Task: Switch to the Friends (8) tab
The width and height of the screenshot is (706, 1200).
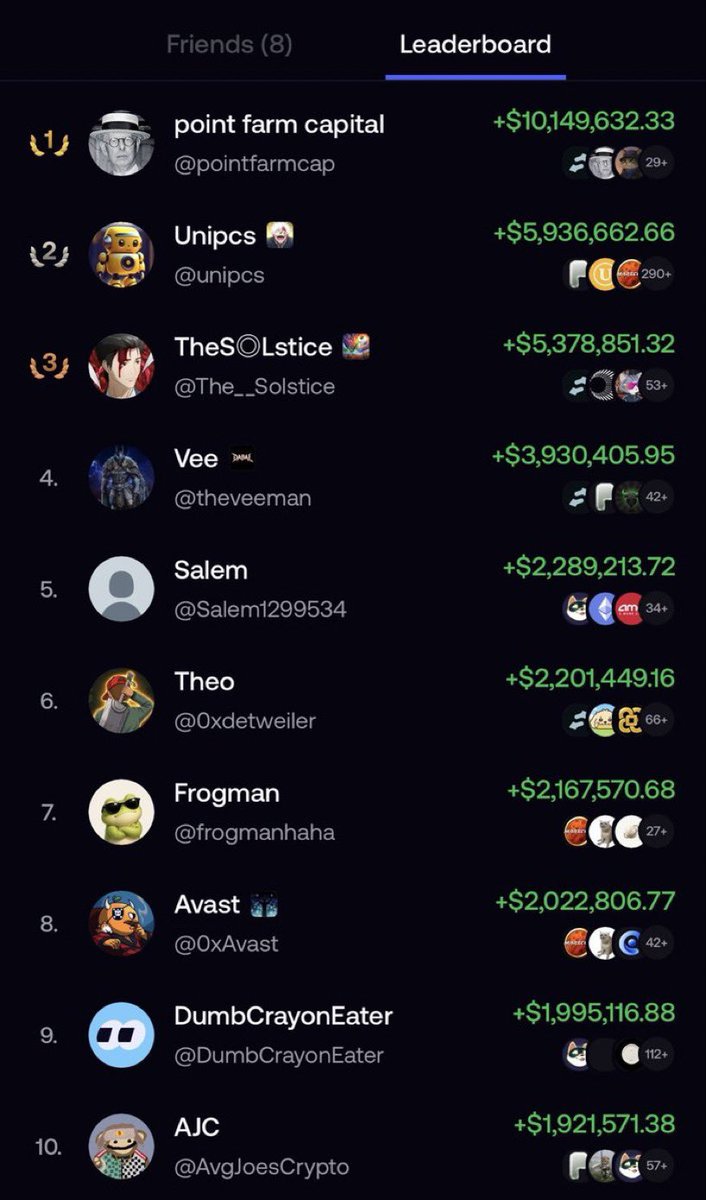Action: click(x=229, y=44)
